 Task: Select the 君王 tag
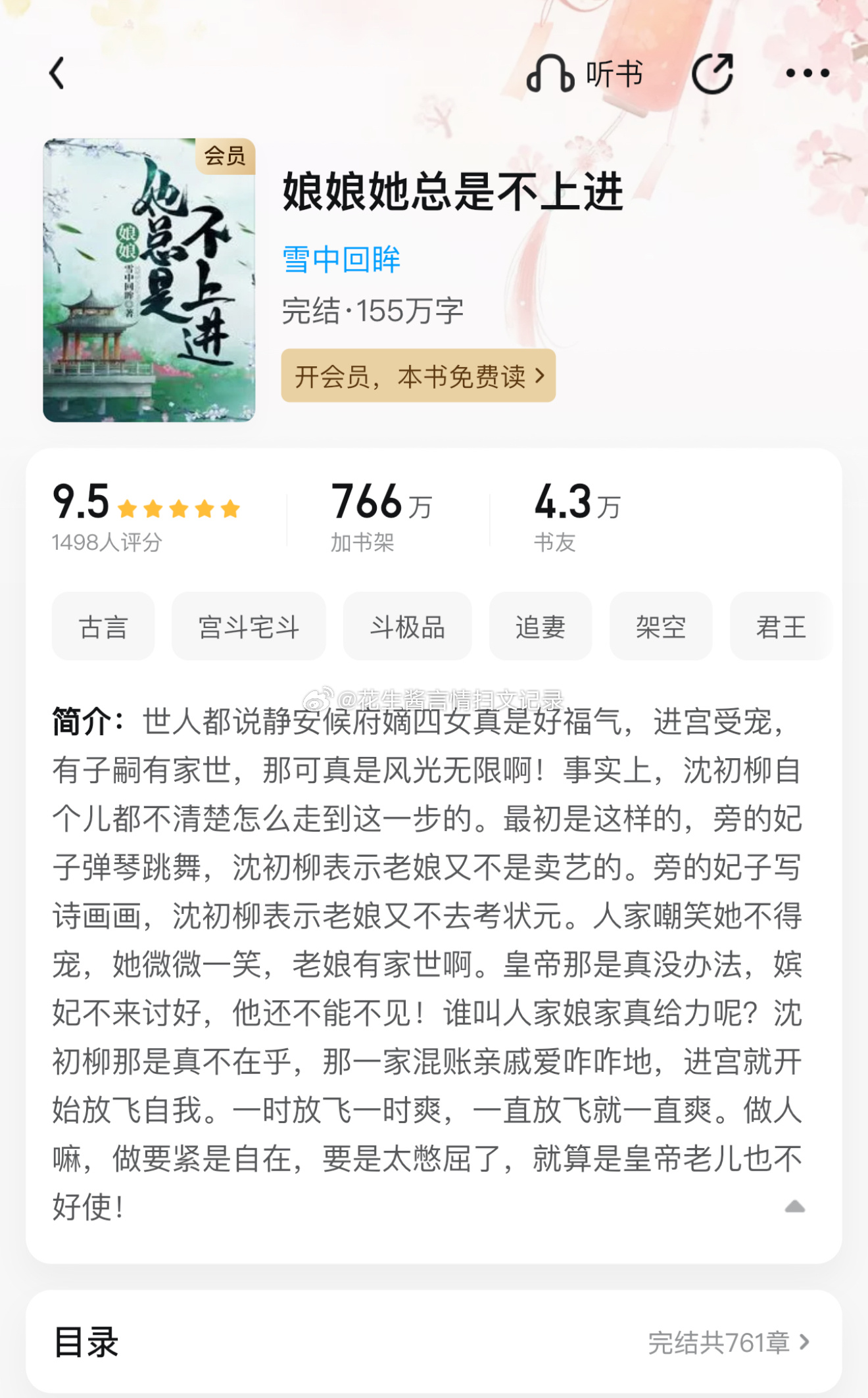click(781, 627)
